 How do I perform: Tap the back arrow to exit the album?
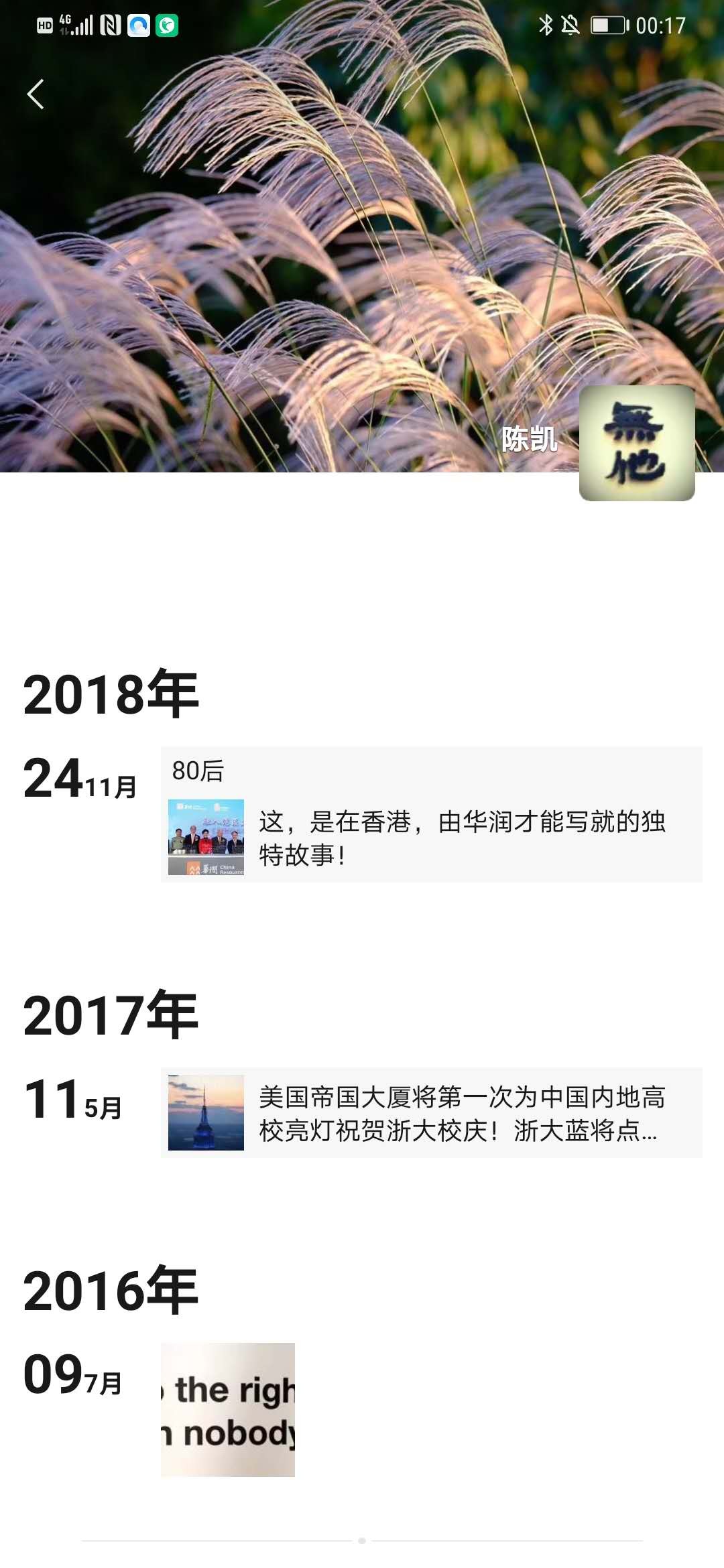click(37, 95)
